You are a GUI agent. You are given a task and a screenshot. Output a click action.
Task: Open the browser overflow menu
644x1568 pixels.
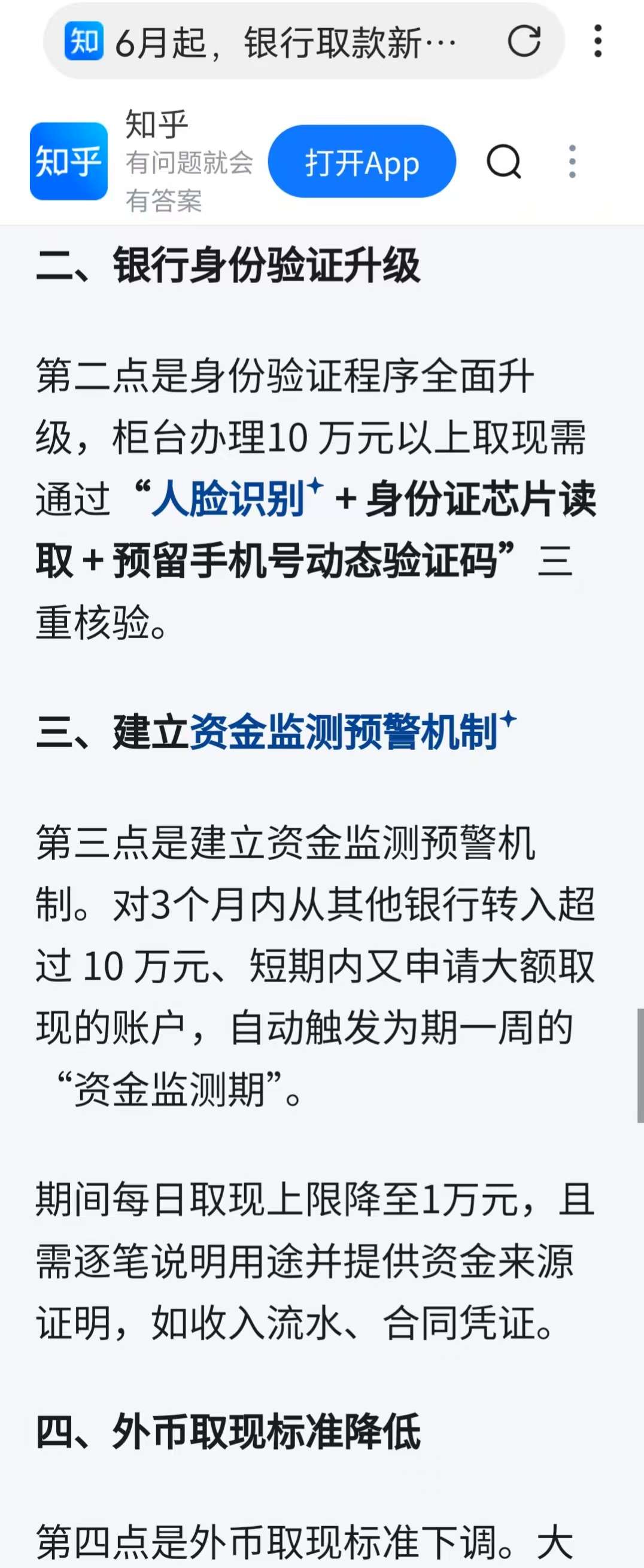coord(598,41)
